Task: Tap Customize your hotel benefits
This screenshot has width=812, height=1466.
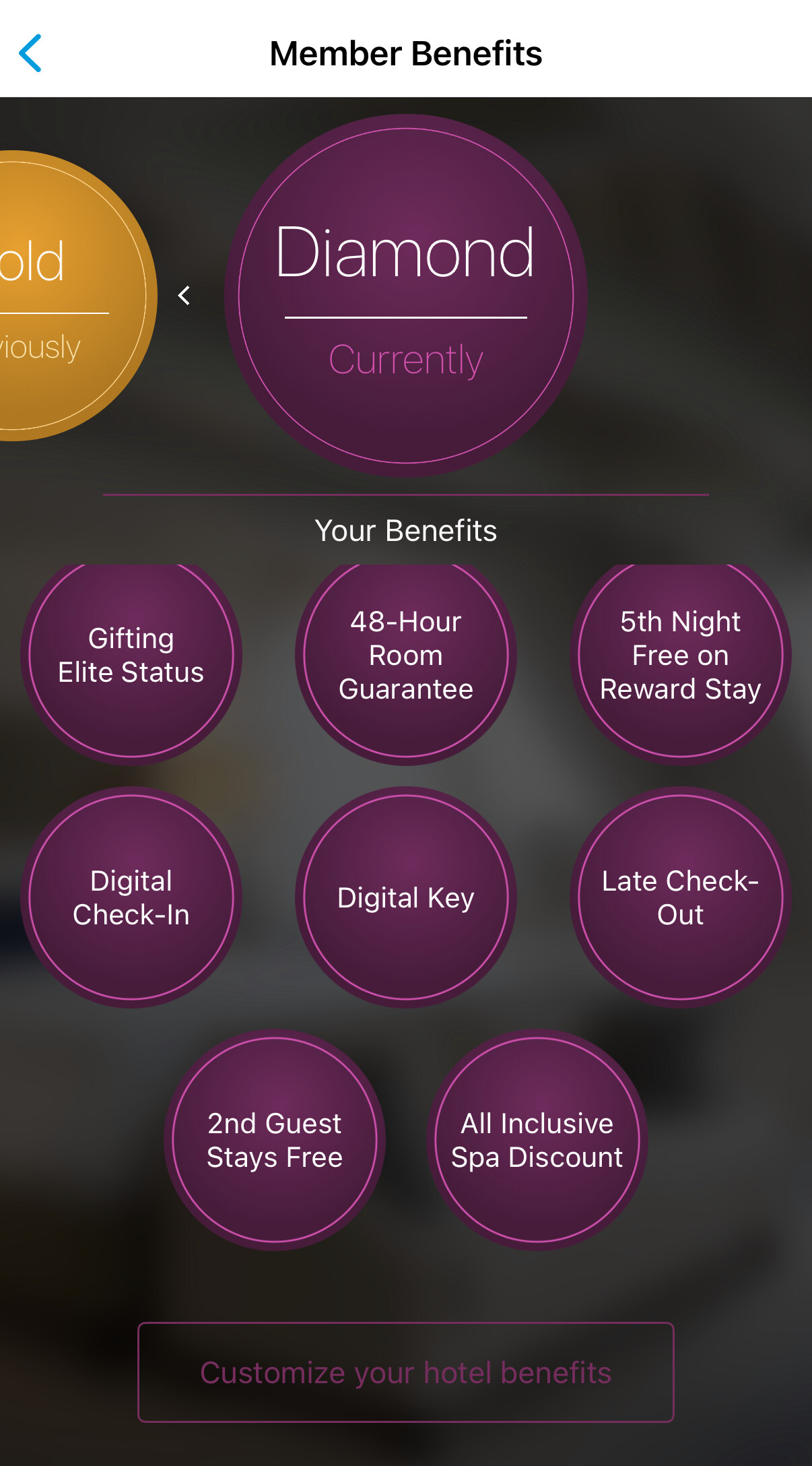Action: tap(406, 1372)
